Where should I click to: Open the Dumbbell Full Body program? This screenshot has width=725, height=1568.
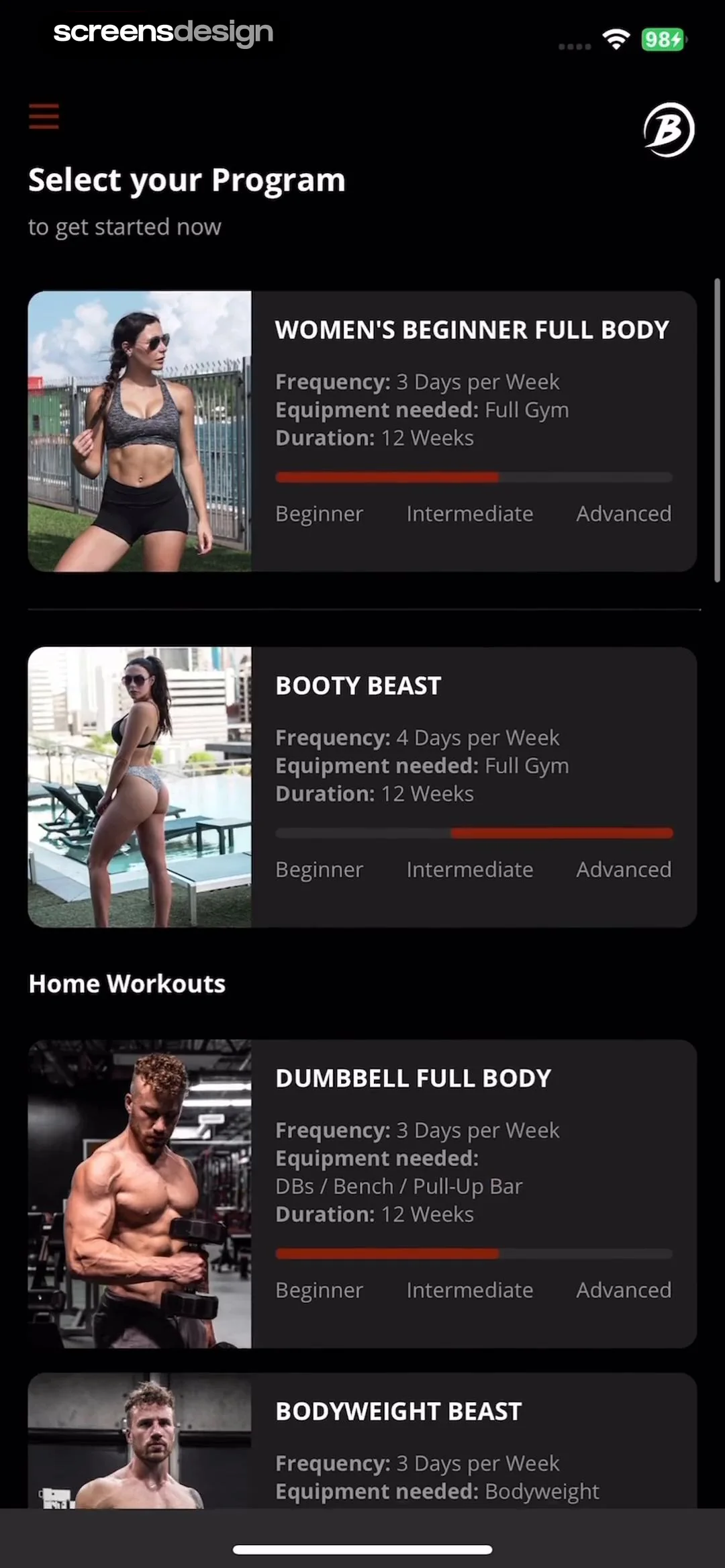pyautogui.click(x=362, y=1193)
